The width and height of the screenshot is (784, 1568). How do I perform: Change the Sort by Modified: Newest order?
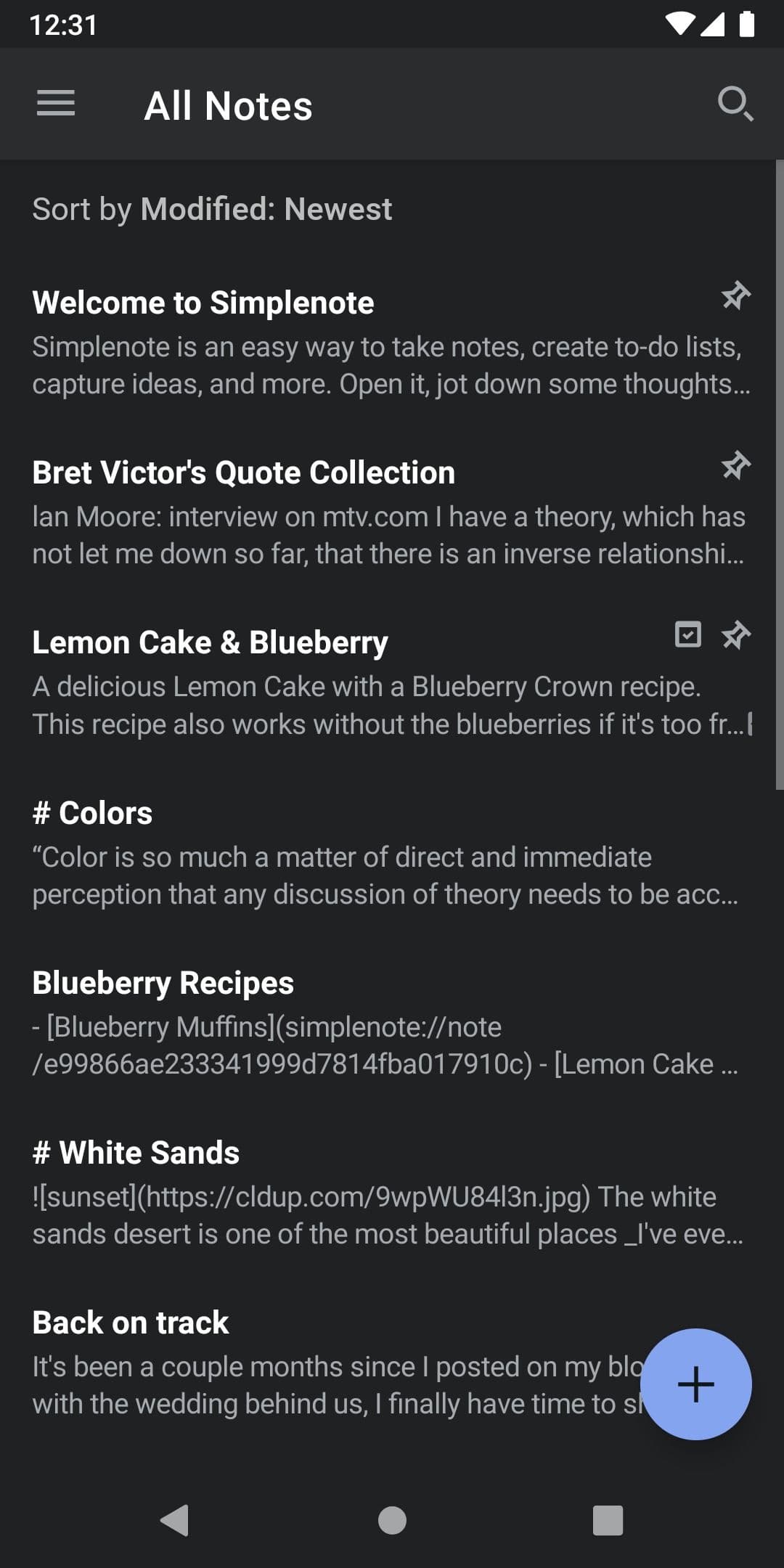point(212,209)
